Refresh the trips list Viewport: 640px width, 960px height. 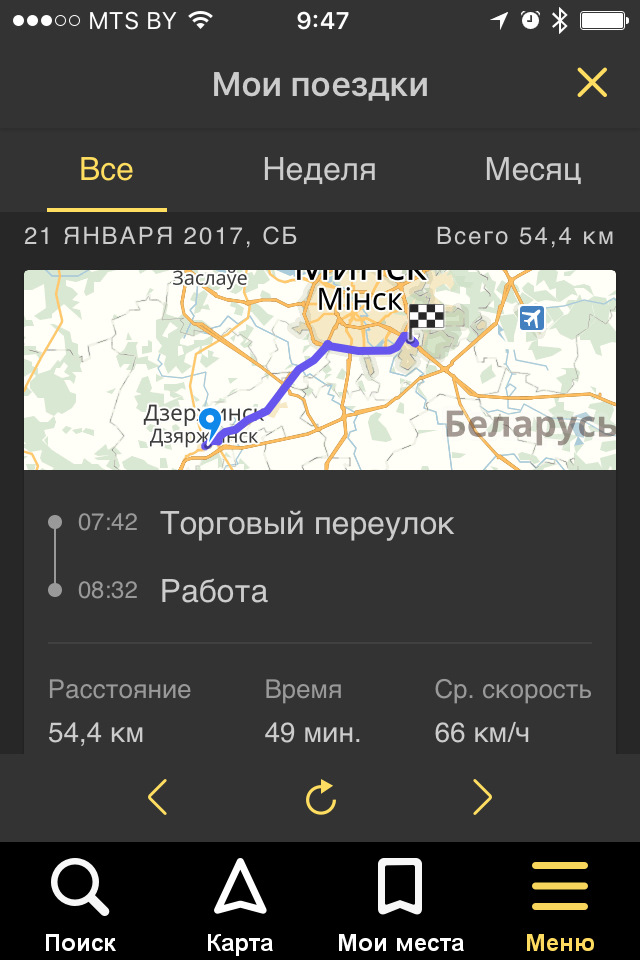click(x=320, y=797)
